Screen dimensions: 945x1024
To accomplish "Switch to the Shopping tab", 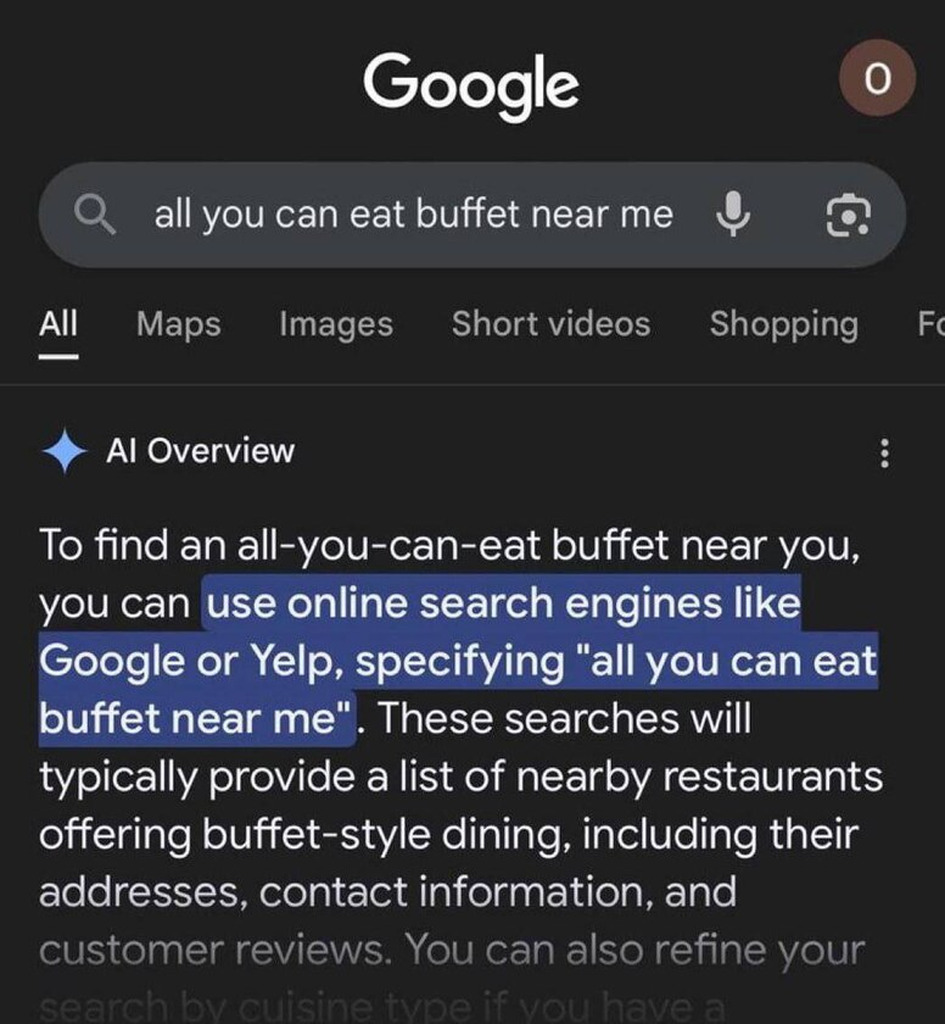I will click(x=783, y=324).
